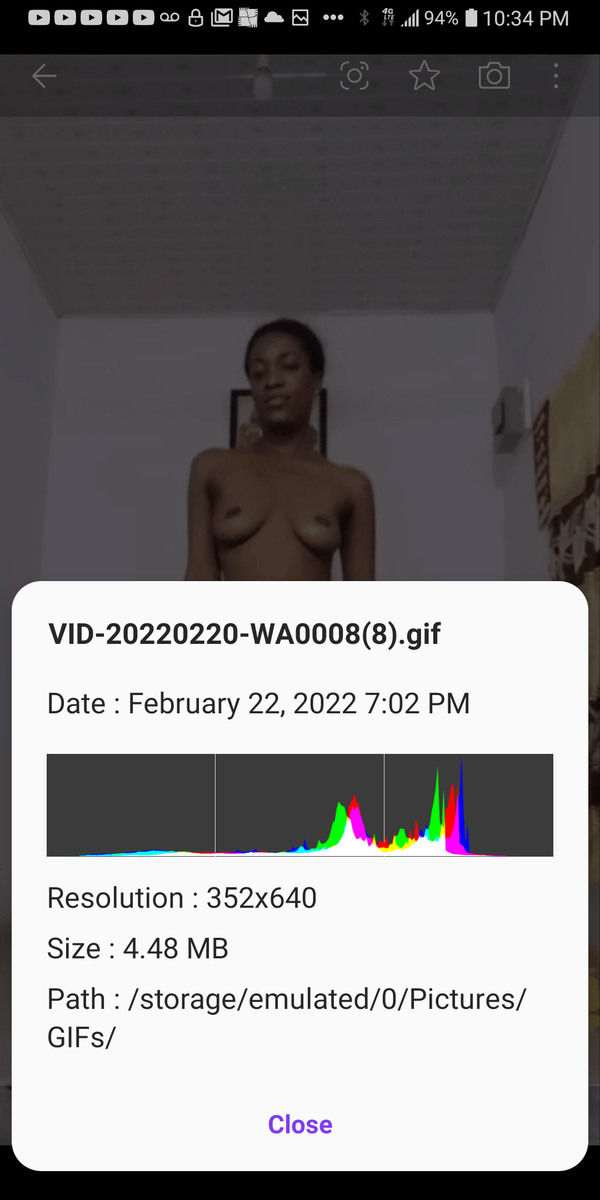Mark this GIF as favorite
Screen dimensions: 600x1200
[x=425, y=76]
